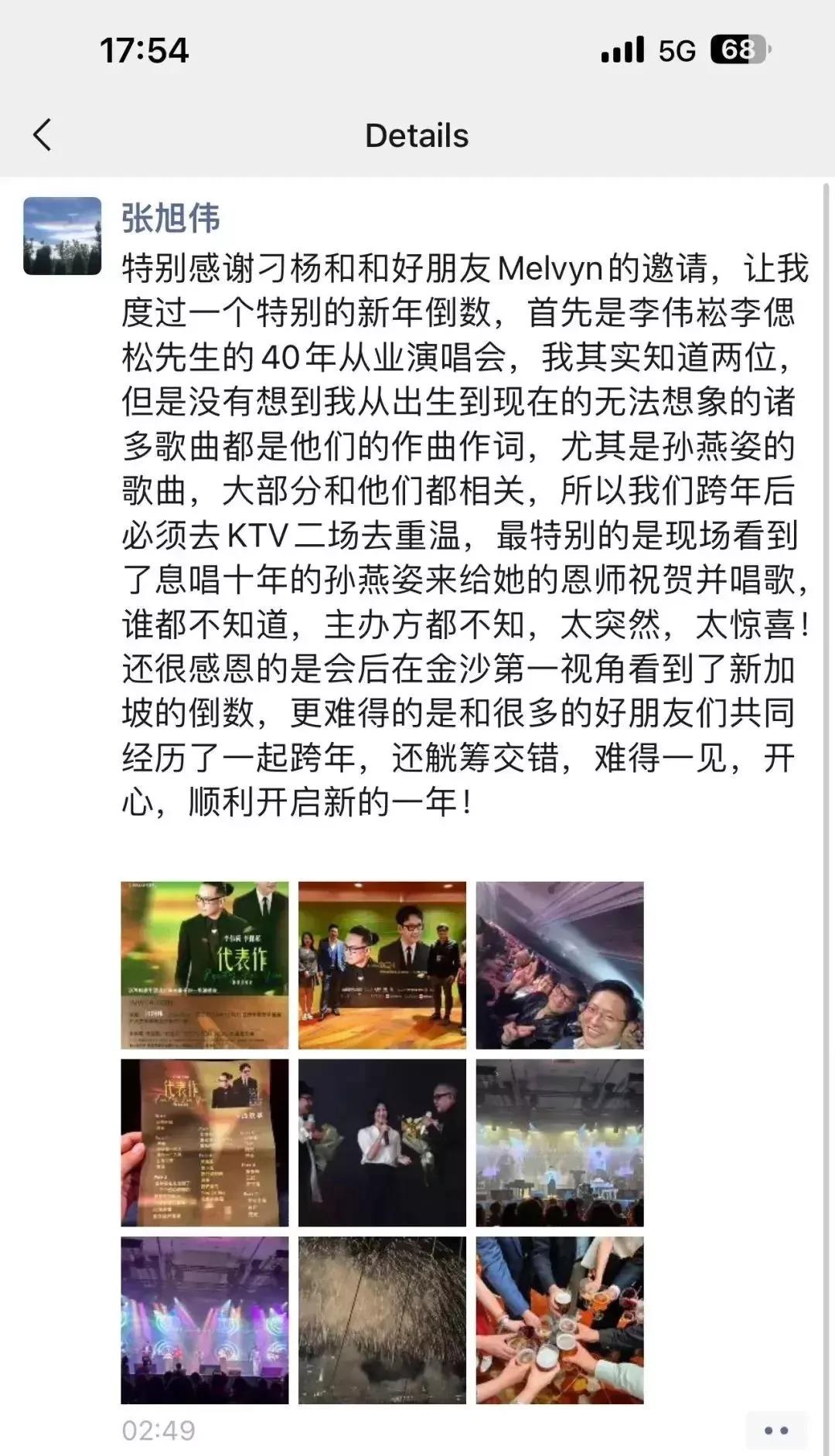This screenshot has height=1456, width=835.
Task: Open the first photo with the 代表作 poster
Action: (x=205, y=965)
